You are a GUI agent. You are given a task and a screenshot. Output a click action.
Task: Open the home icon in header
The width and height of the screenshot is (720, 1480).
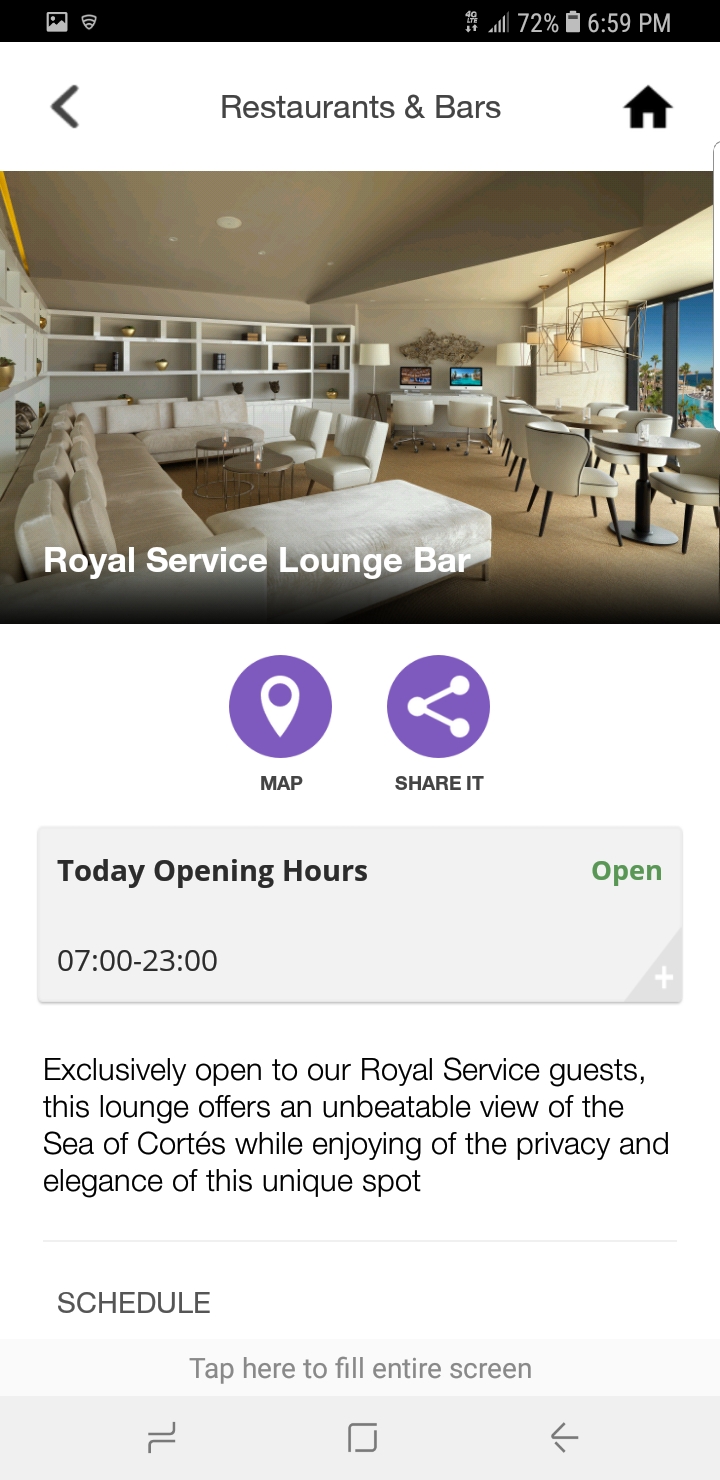coord(648,107)
